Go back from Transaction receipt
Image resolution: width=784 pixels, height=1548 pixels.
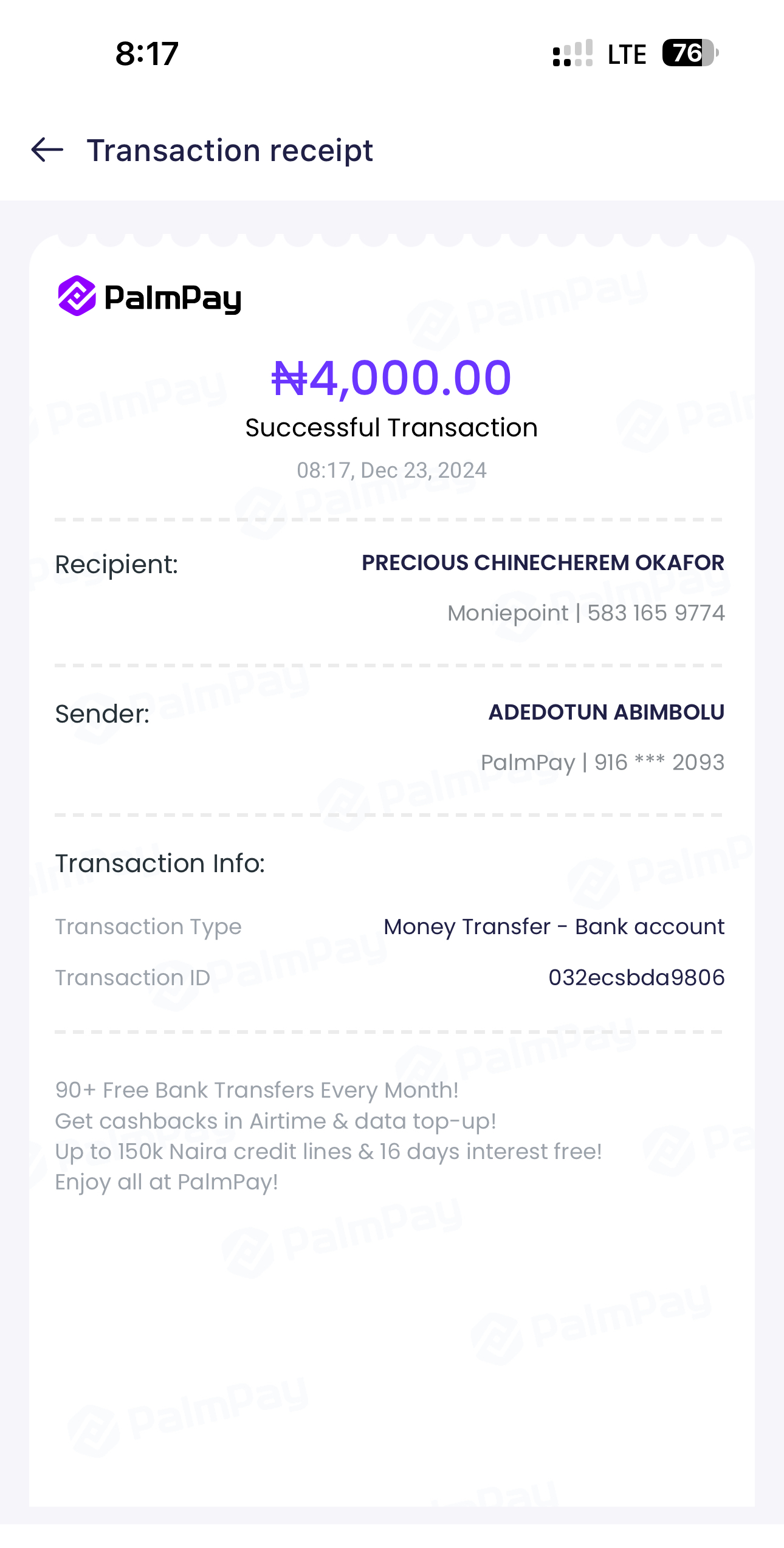click(47, 150)
